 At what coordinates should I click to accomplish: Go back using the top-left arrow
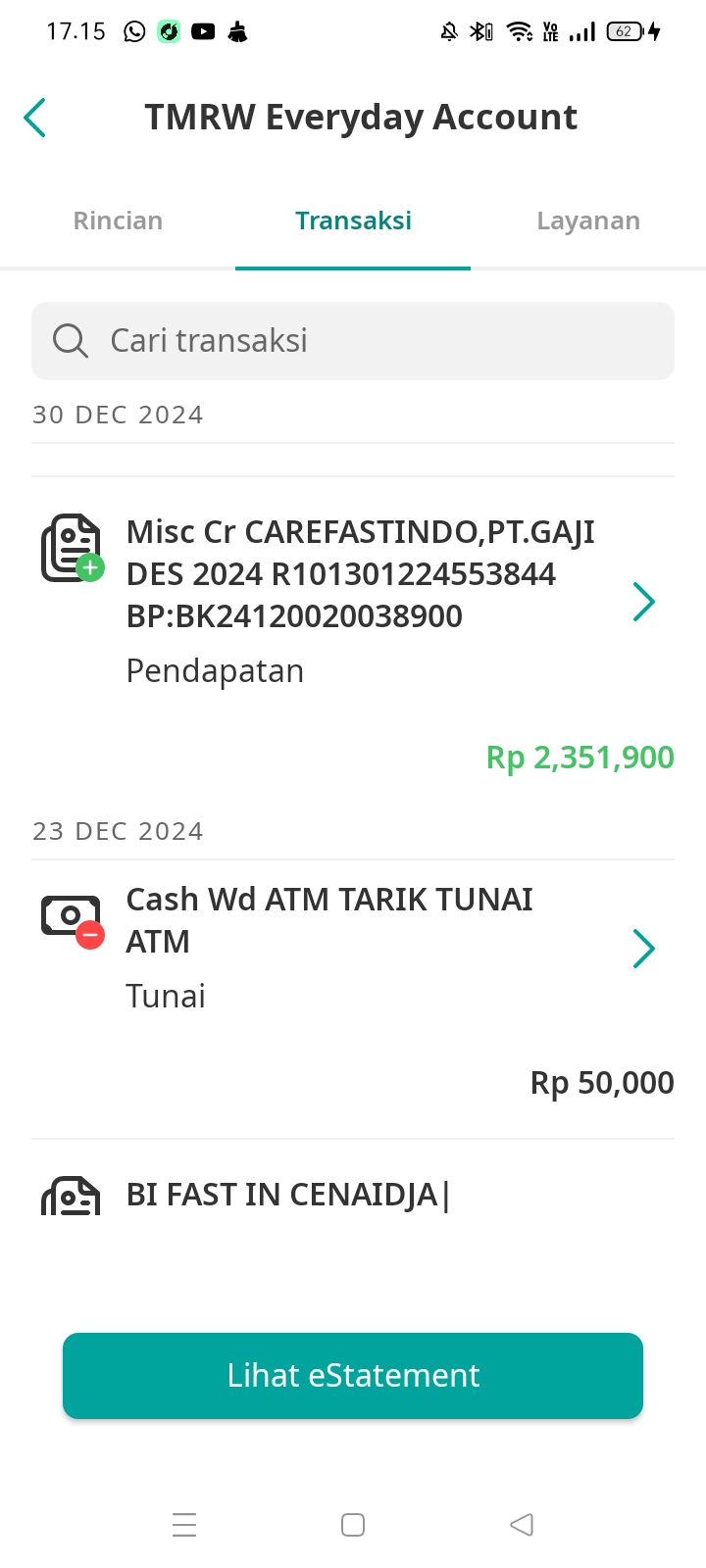point(35,118)
